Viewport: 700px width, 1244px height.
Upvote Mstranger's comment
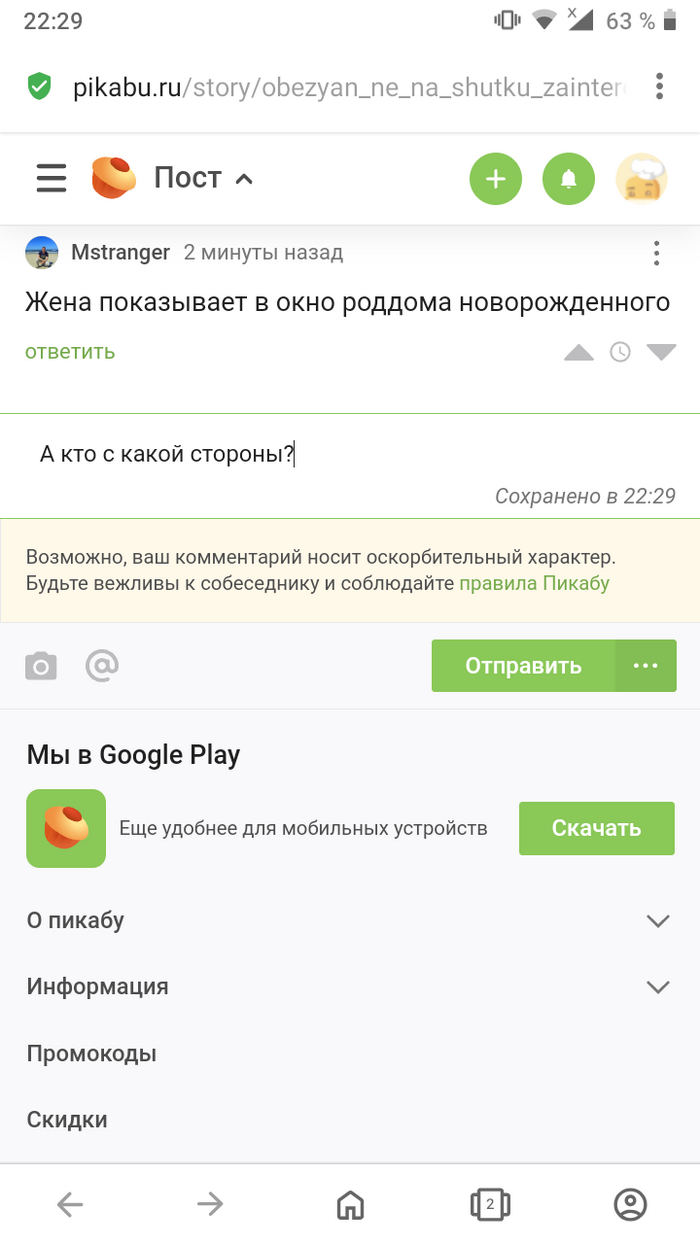579,352
